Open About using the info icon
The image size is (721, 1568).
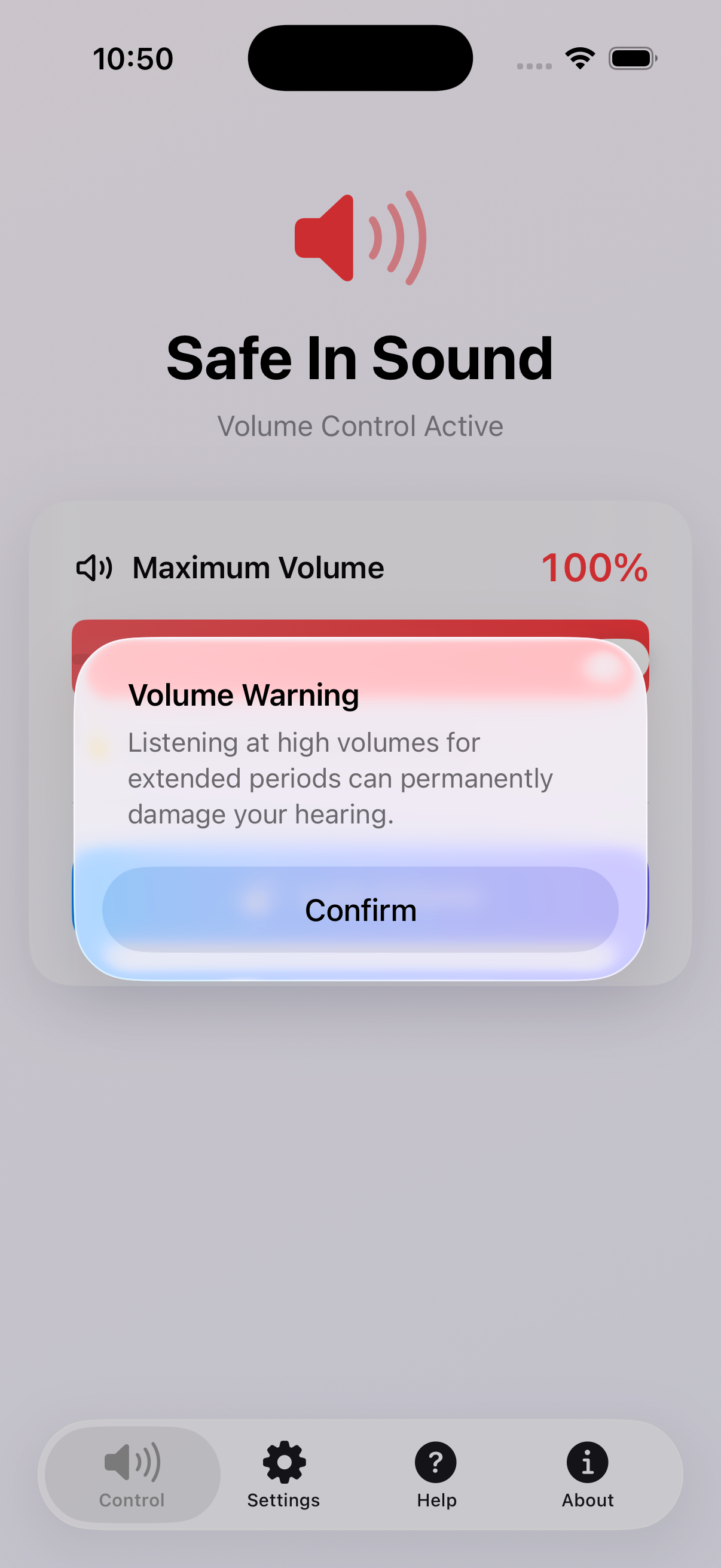tap(587, 1463)
